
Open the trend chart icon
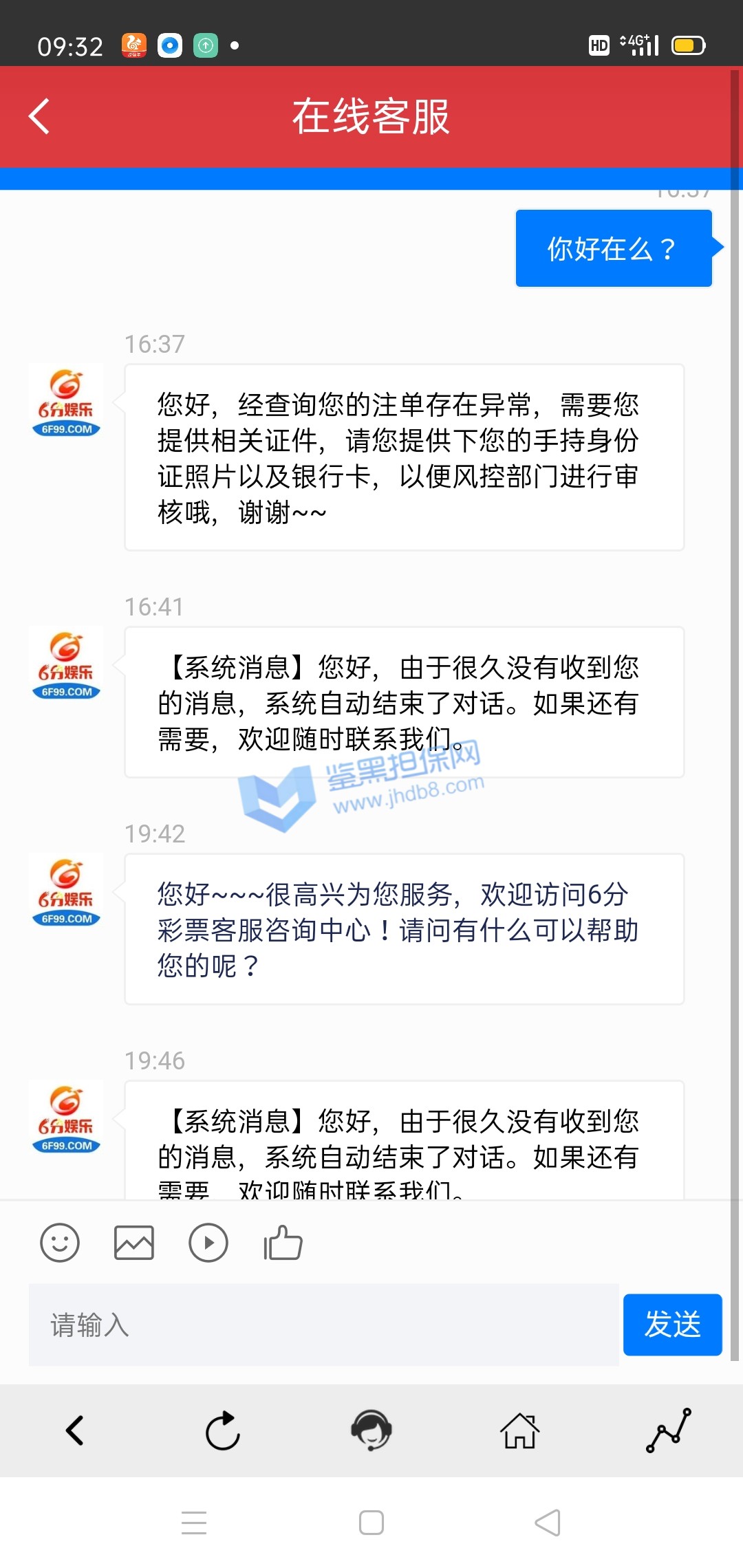click(668, 1430)
